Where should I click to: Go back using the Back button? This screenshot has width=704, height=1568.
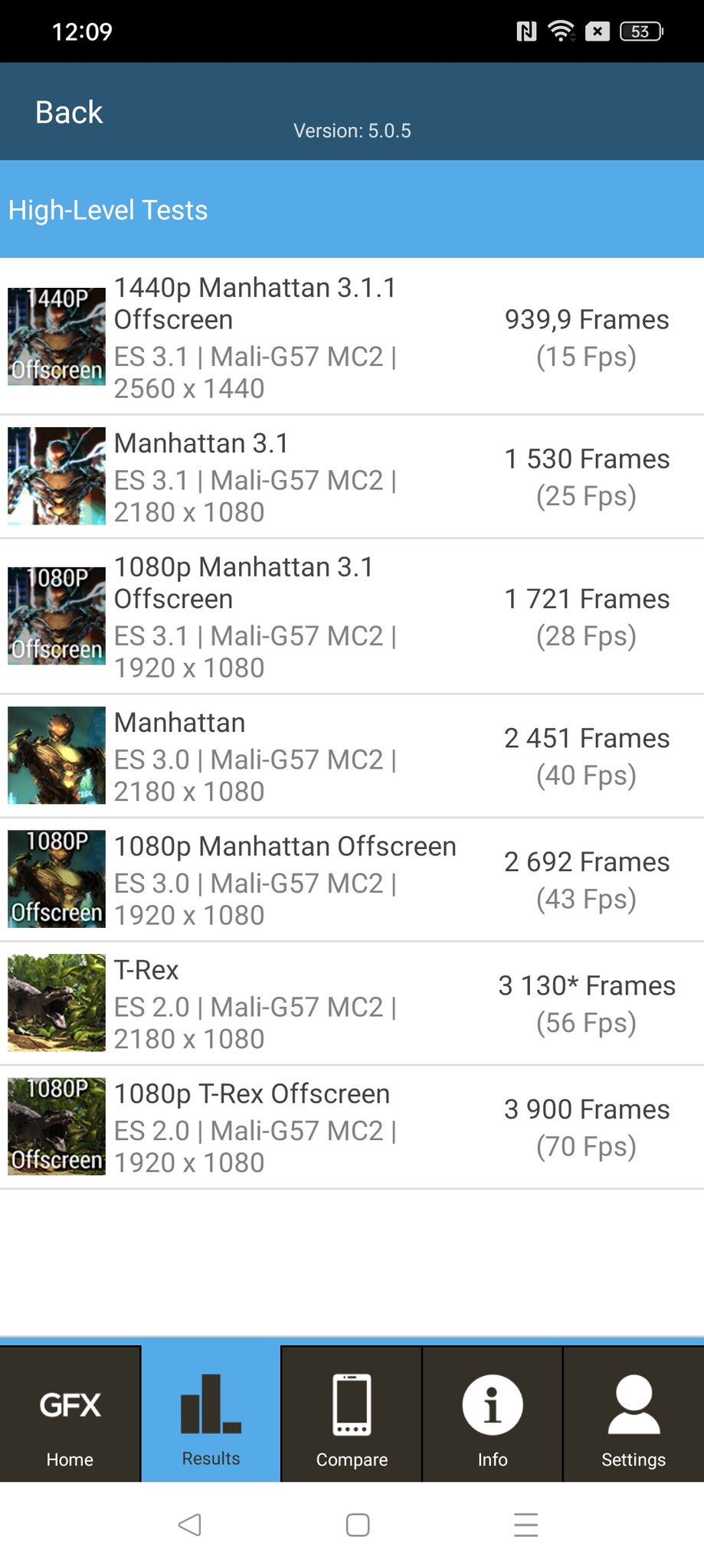click(x=69, y=113)
